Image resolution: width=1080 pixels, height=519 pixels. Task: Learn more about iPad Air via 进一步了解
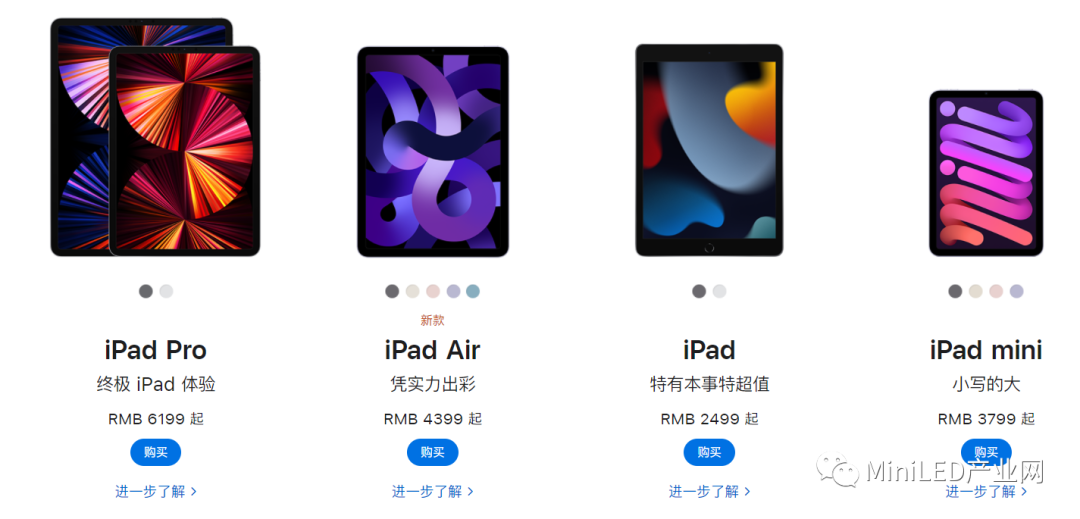click(x=432, y=491)
